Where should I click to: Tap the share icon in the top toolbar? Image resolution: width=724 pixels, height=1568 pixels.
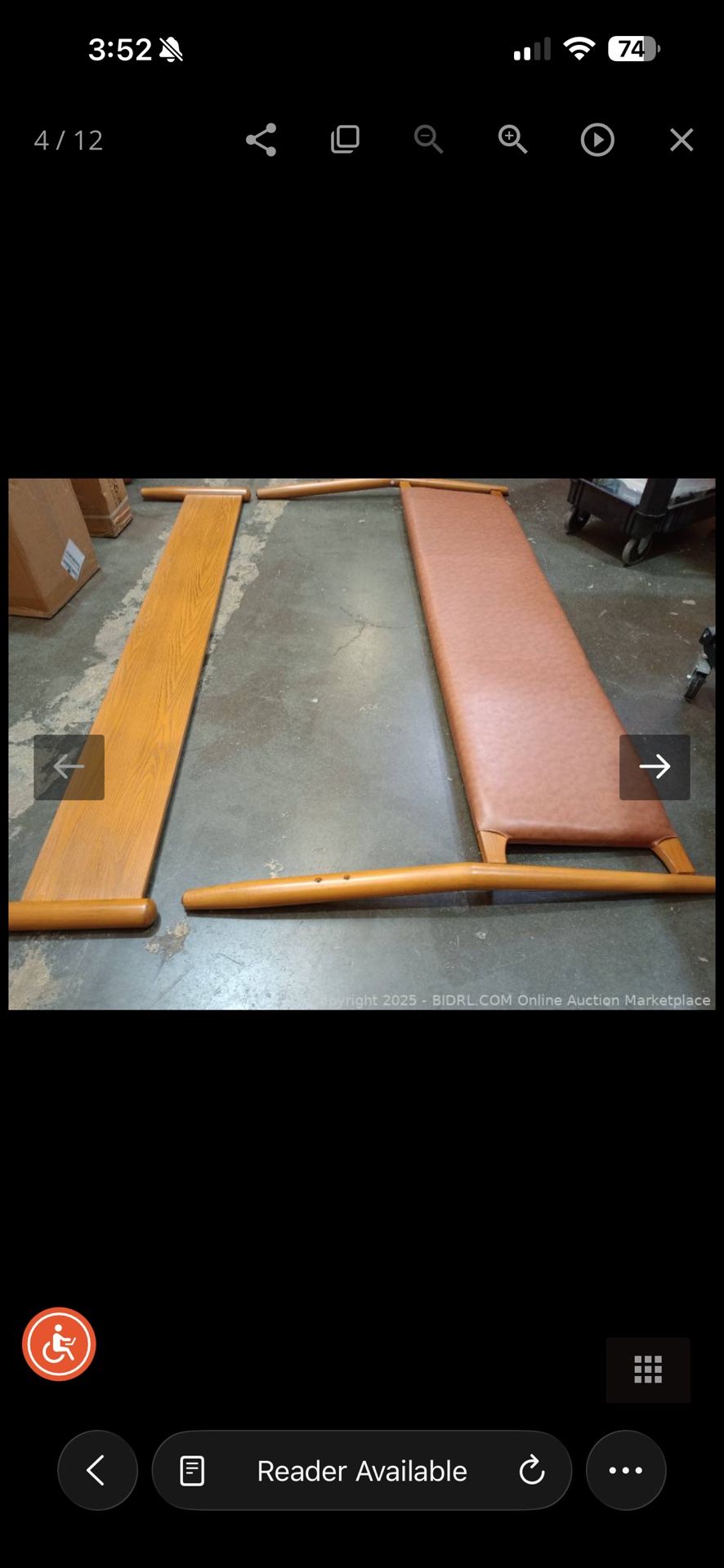pos(261,140)
